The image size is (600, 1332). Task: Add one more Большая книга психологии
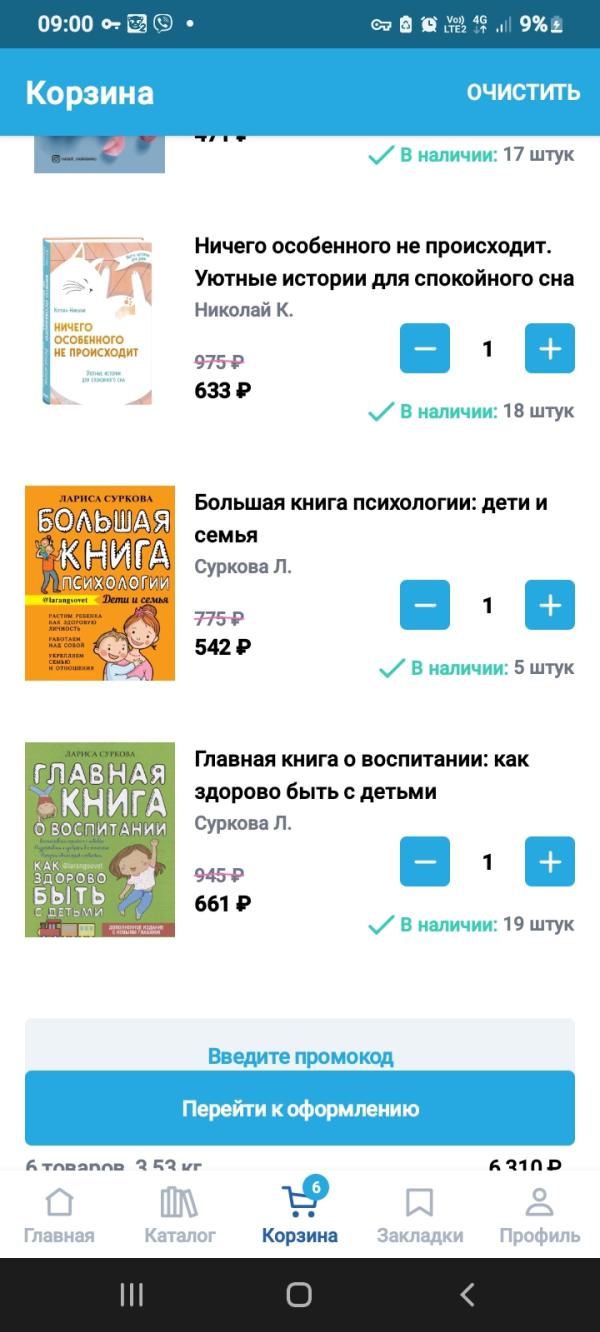coord(550,605)
